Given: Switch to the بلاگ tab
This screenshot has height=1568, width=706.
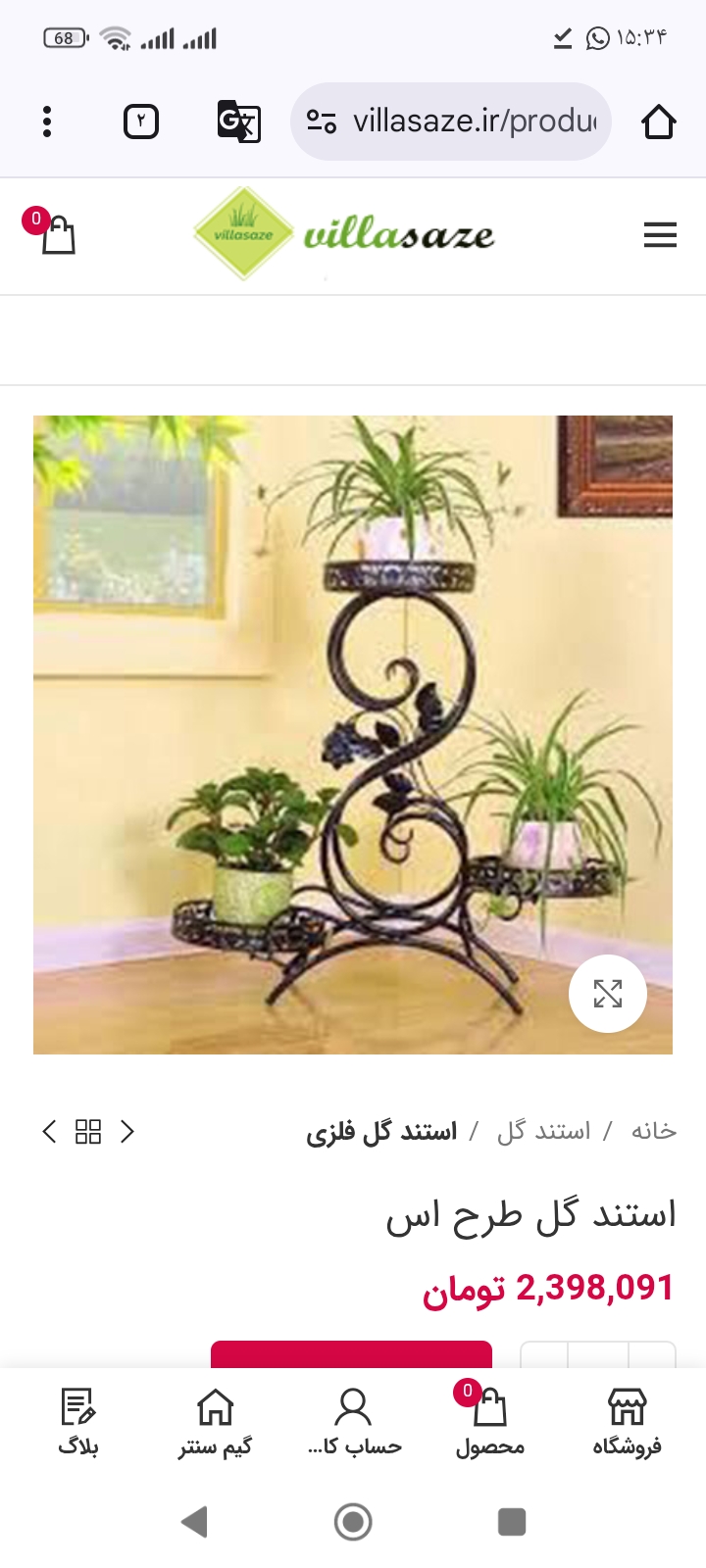Looking at the screenshot, I should tap(78, 1421).
